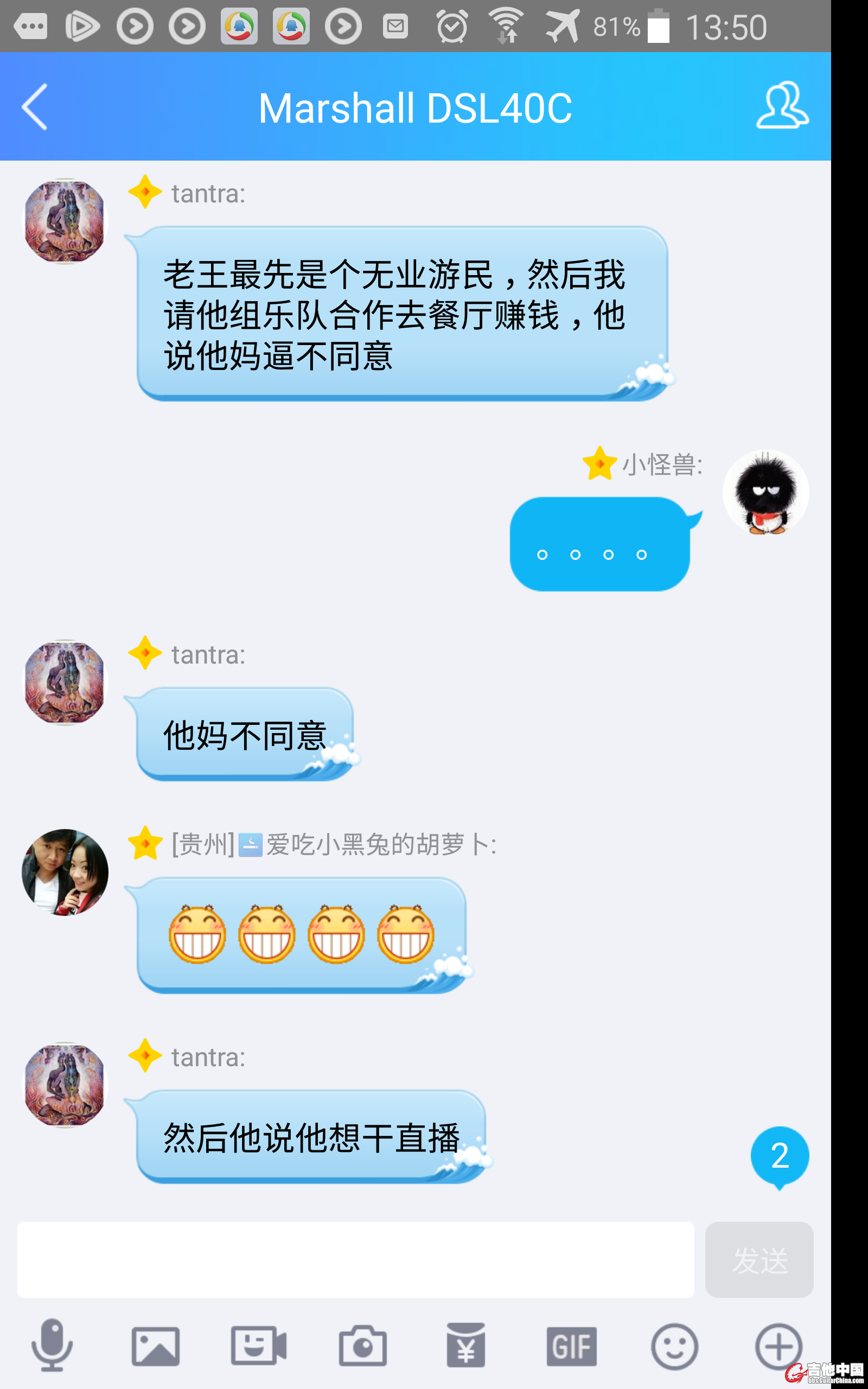Open avatar beside tantra's 老王最先 message
Screen dimensions: 868x1389
click(65, 221)
